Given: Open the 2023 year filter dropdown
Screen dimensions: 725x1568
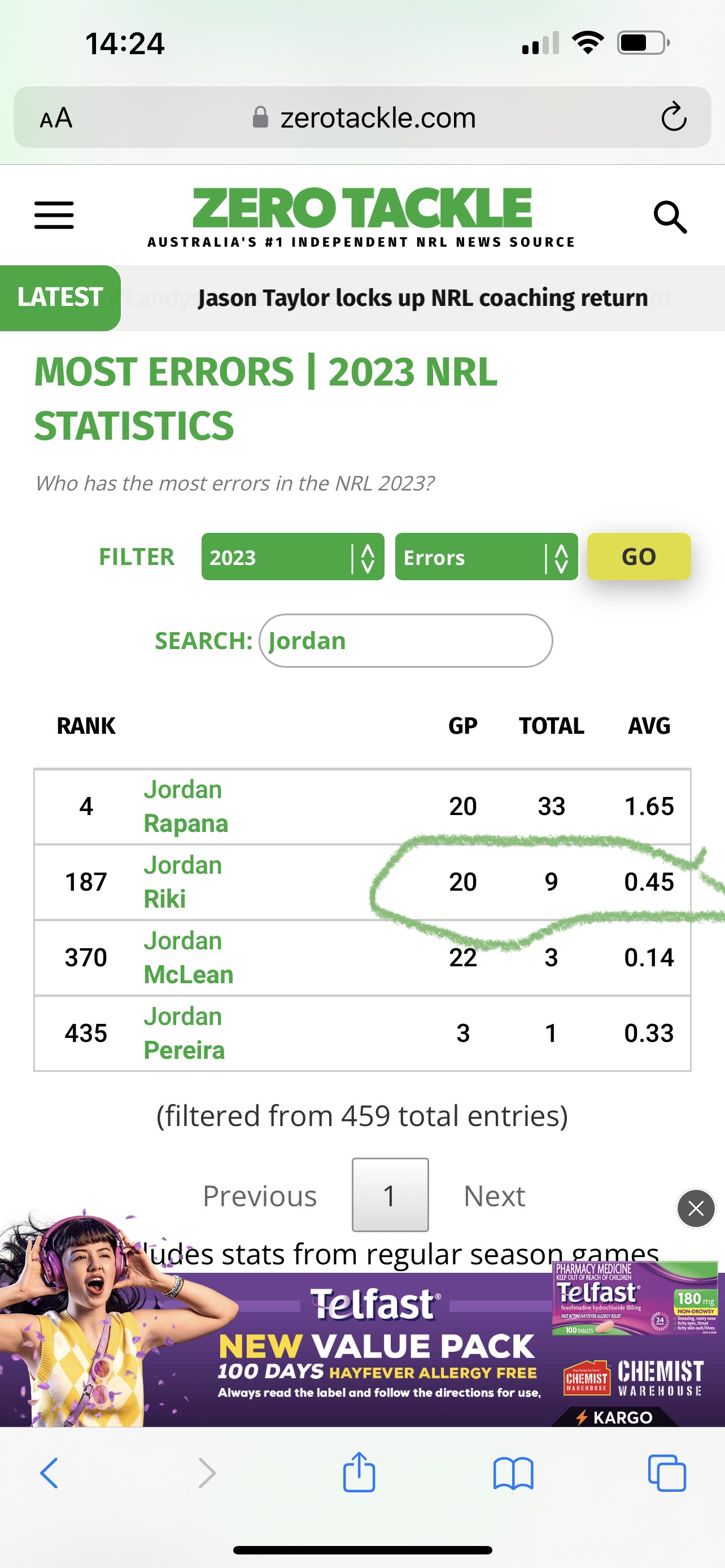Looking at the screenshot, I should [x=293, y=557].
